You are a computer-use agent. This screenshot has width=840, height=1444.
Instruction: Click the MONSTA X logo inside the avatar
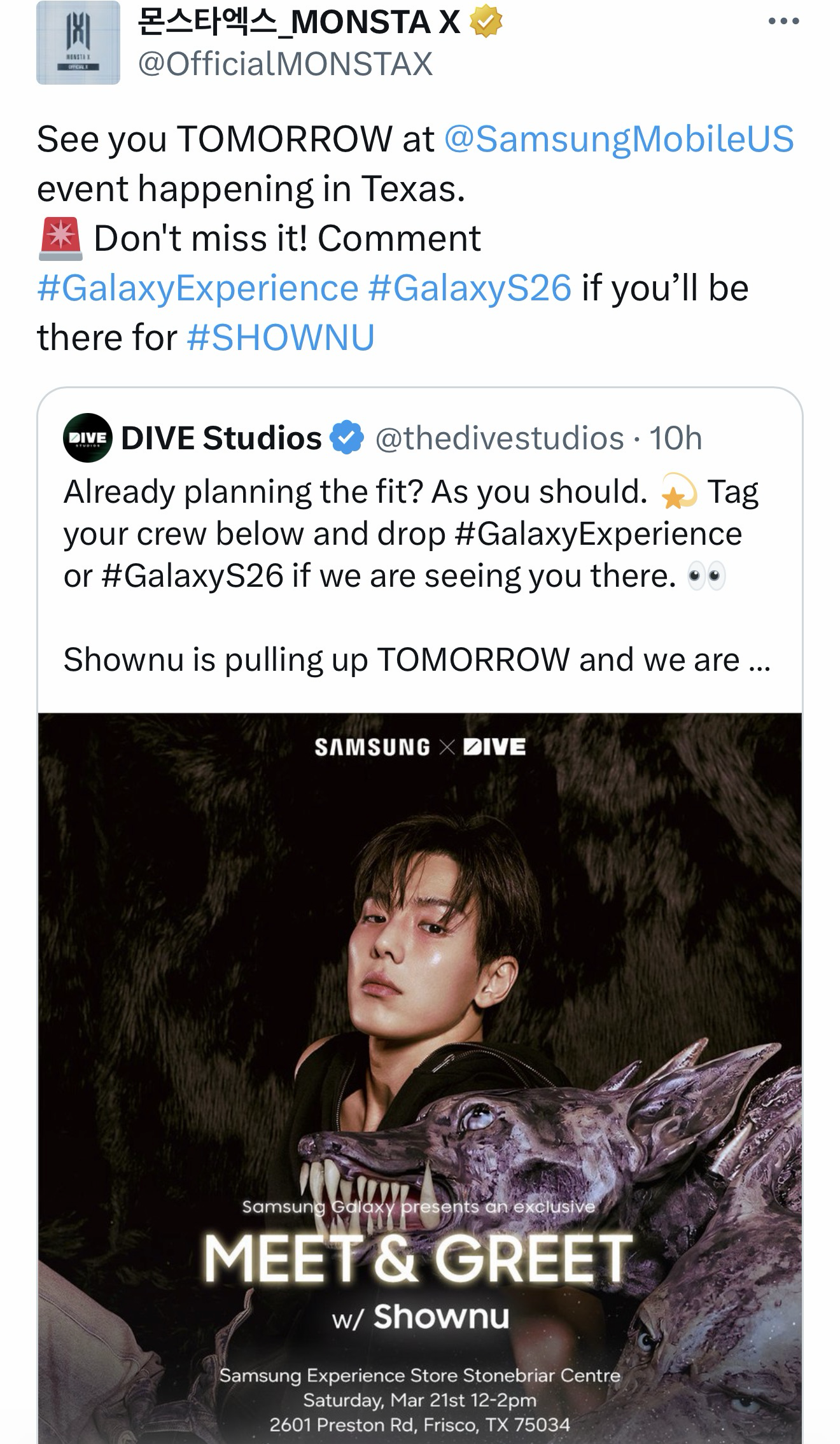(78, 32)
